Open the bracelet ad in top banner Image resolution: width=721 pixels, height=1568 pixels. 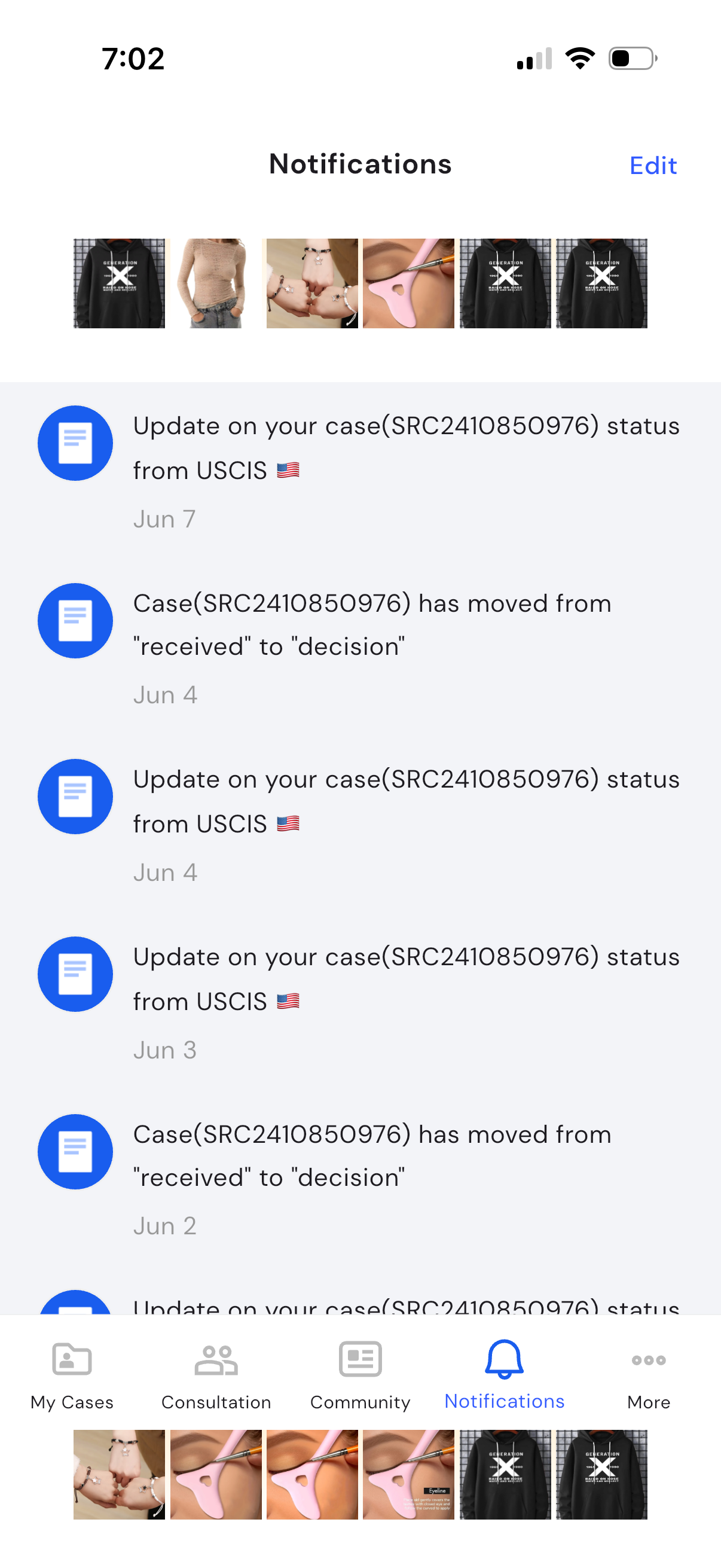pyautogui.click(x=311, y=283)
